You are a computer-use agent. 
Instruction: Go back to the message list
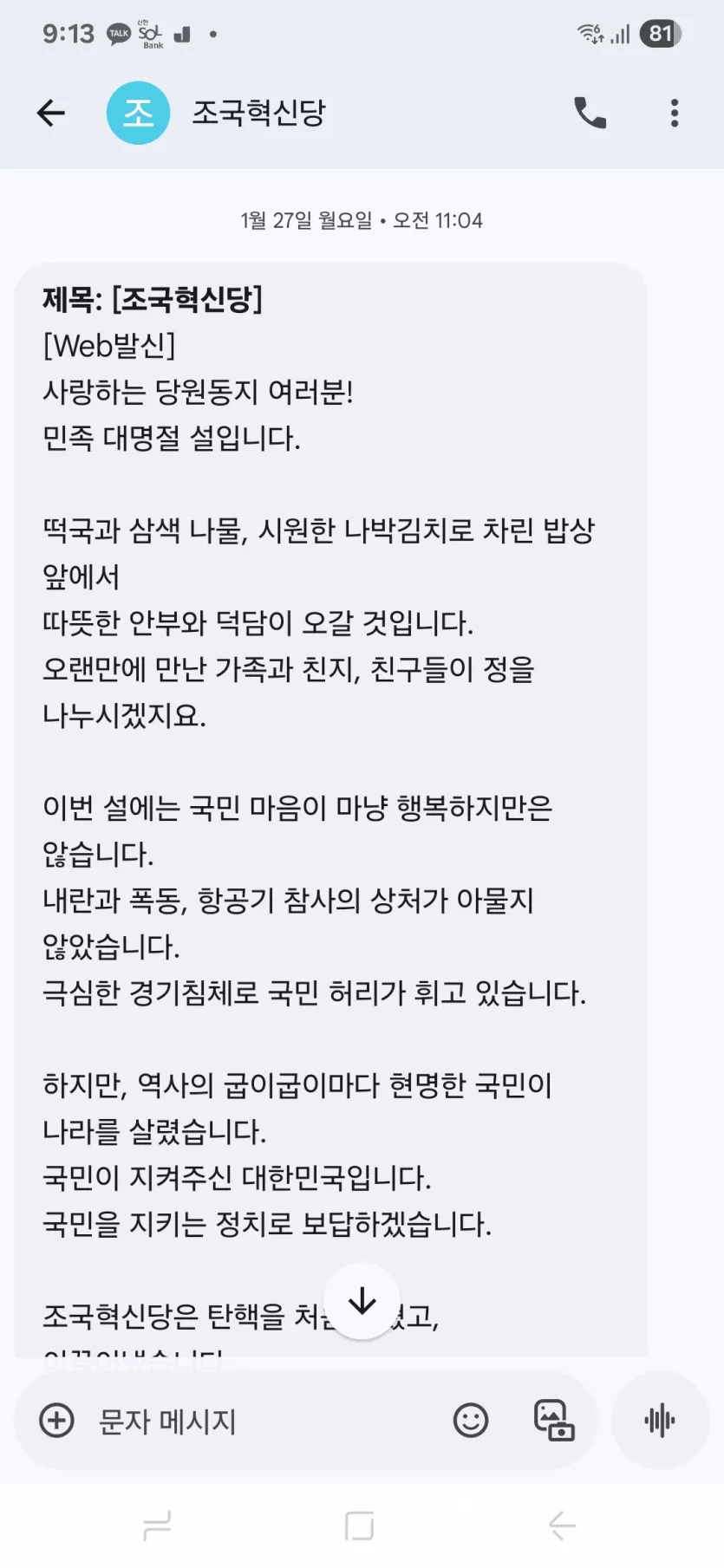click(51, 113)
